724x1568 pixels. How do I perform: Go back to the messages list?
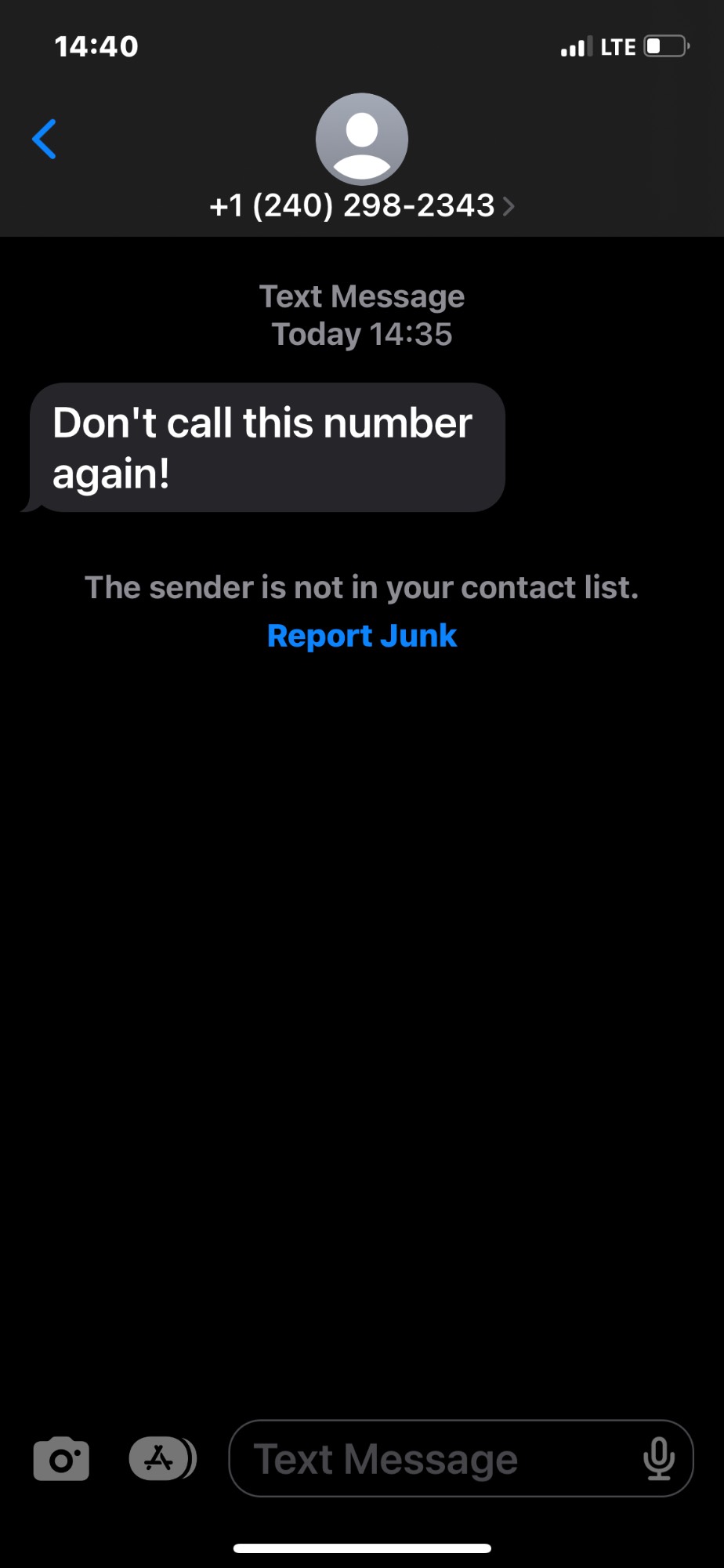click(45, 140)
